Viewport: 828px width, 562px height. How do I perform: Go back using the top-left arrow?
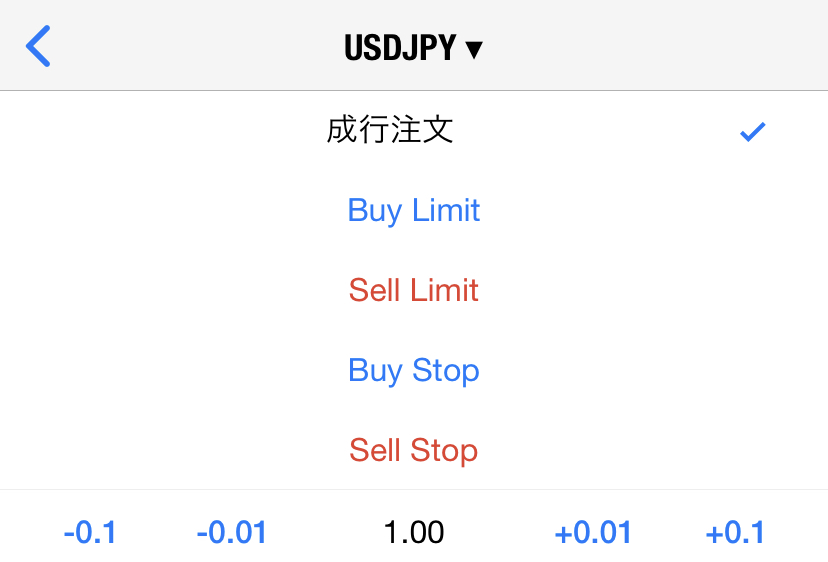pos(38,46)
